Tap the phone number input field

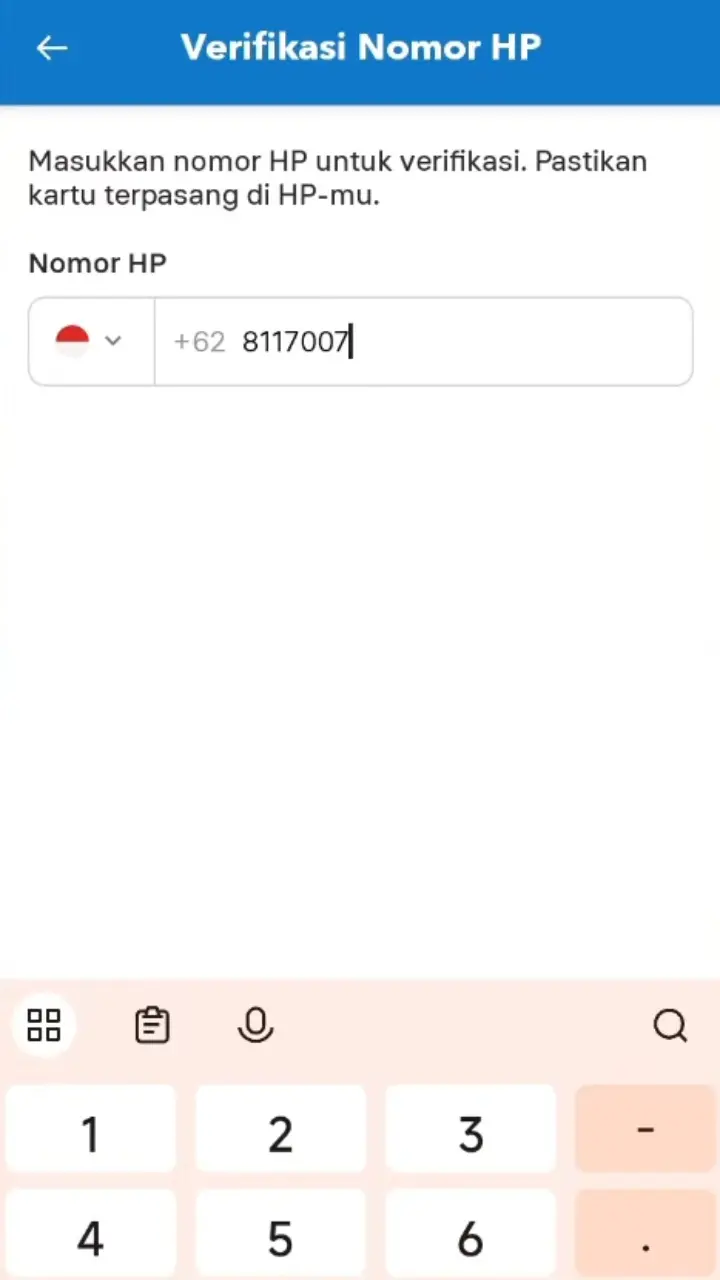tap(423, 341)
